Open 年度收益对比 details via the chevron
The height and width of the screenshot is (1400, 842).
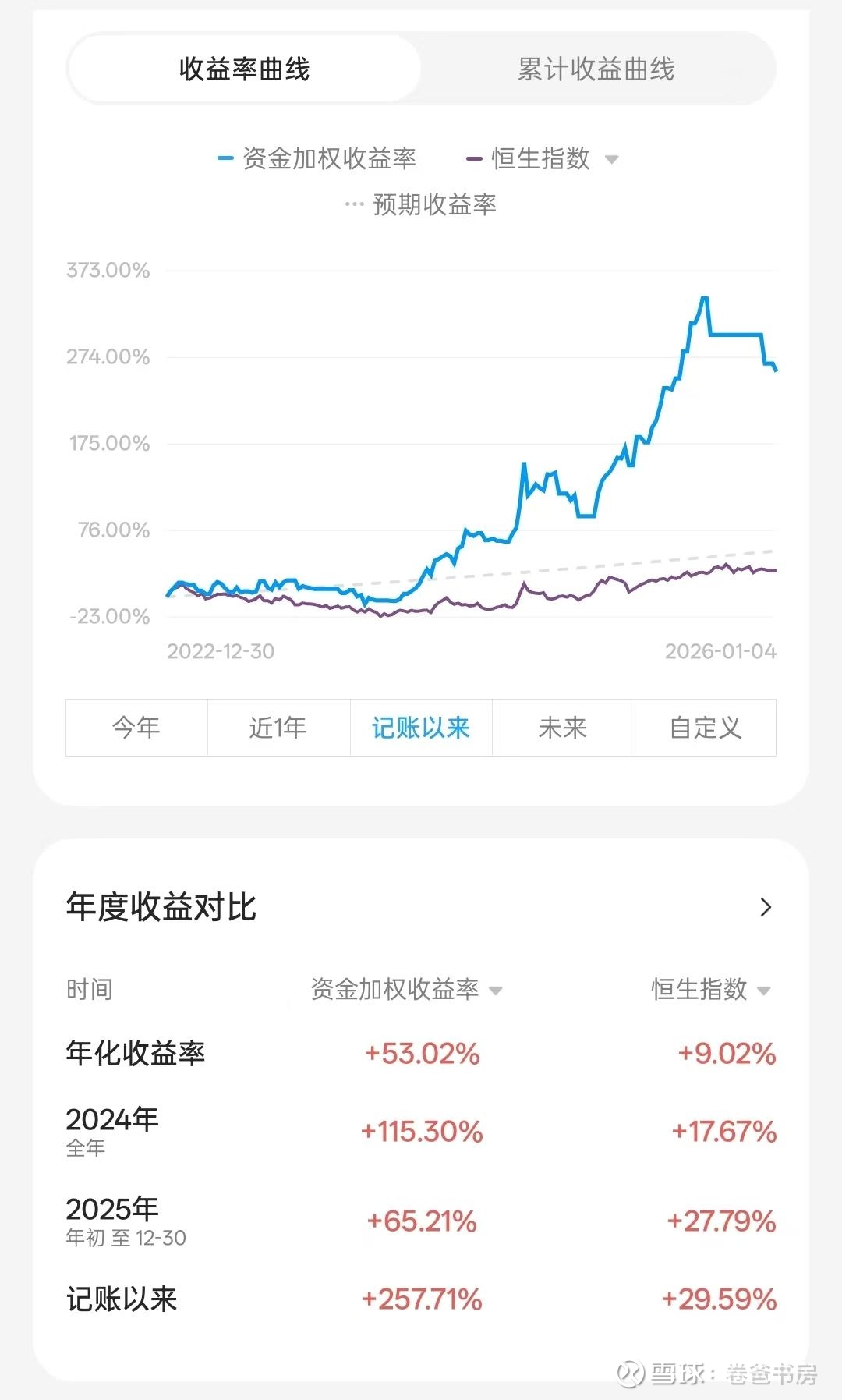pos(766,907)
